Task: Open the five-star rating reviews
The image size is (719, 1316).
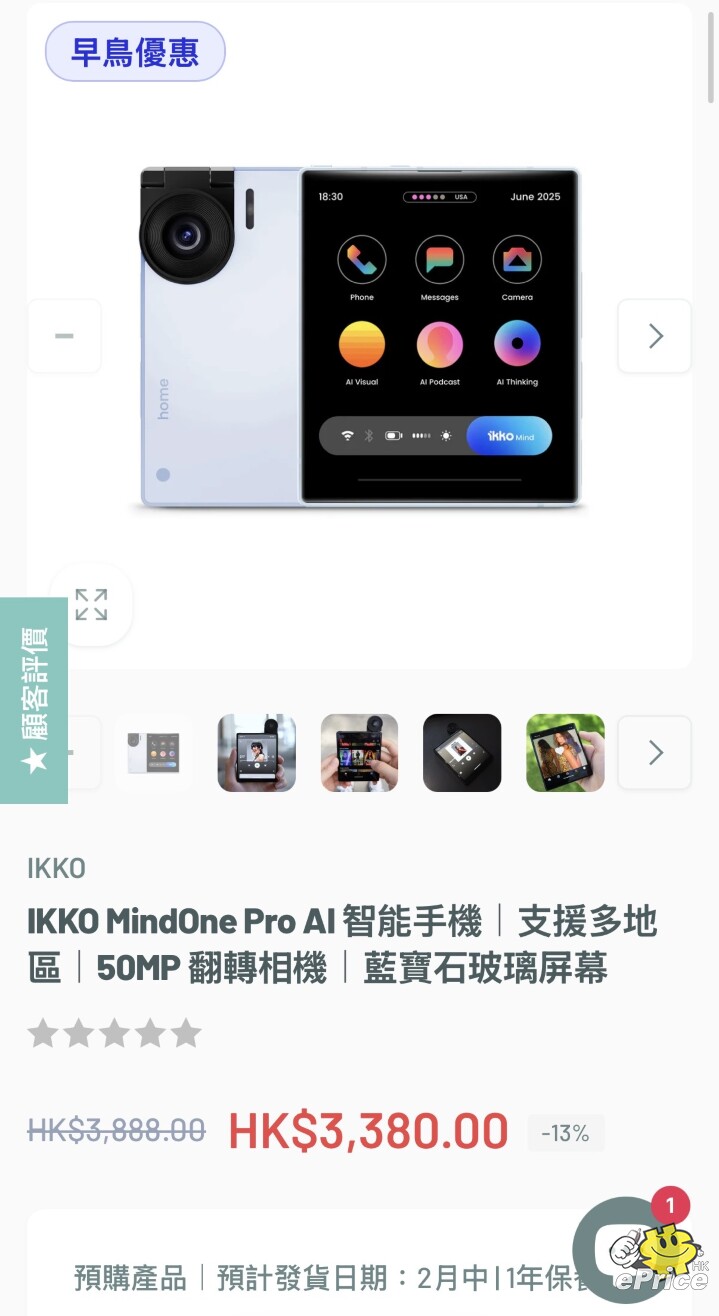Action: 114,1033
